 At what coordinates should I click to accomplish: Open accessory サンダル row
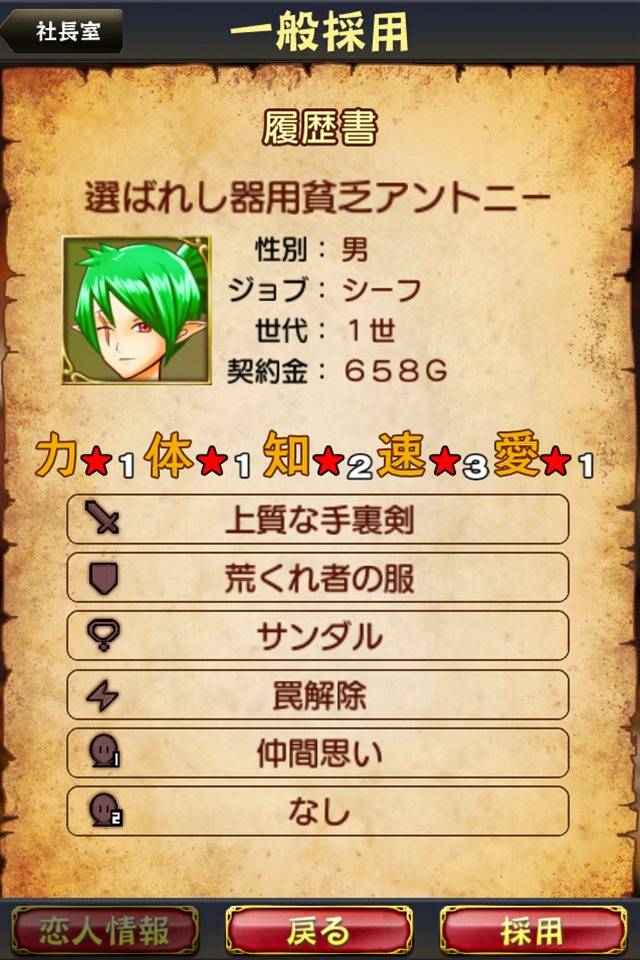coord(318,636)
